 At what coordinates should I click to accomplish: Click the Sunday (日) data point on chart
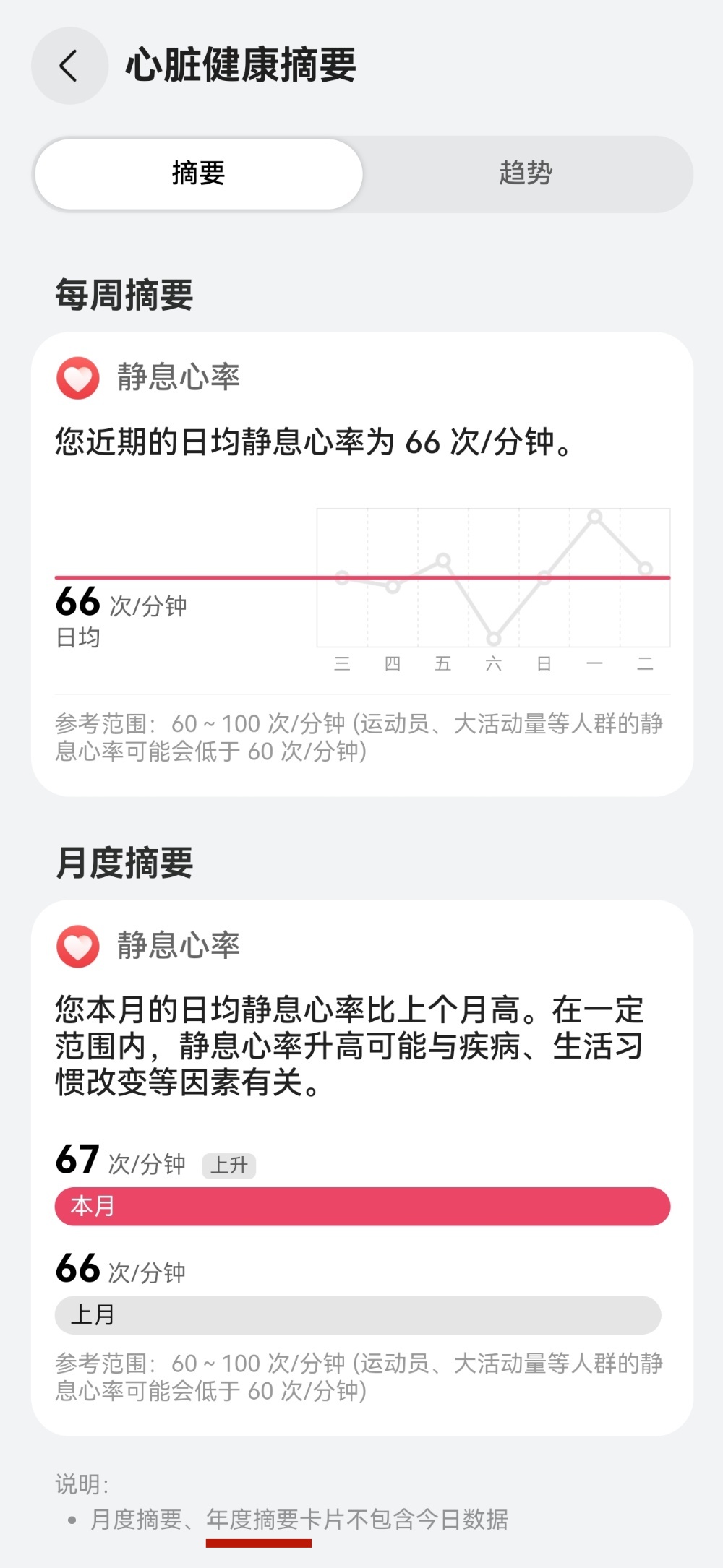point(544,578)
